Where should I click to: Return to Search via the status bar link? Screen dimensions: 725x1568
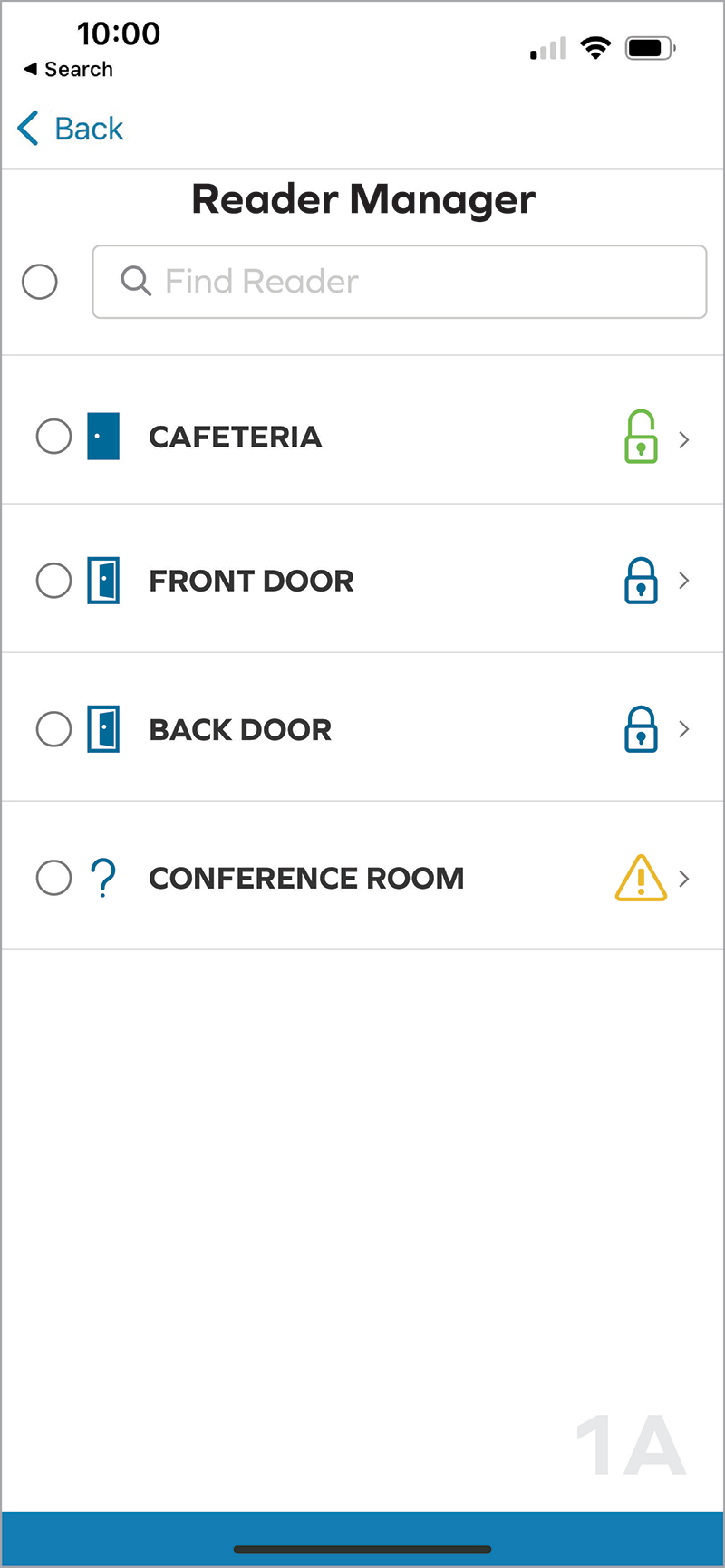point(69,70)
